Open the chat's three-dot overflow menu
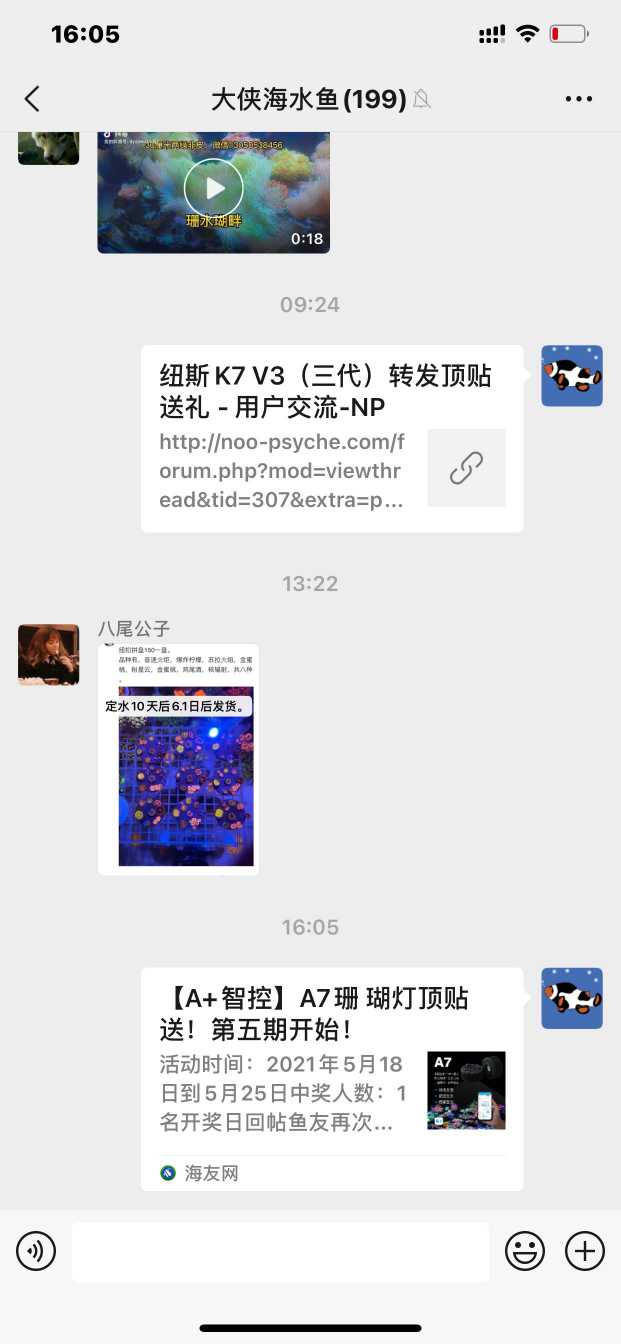Viewport: 621px width, 1344px height. [x=579, y=98]
